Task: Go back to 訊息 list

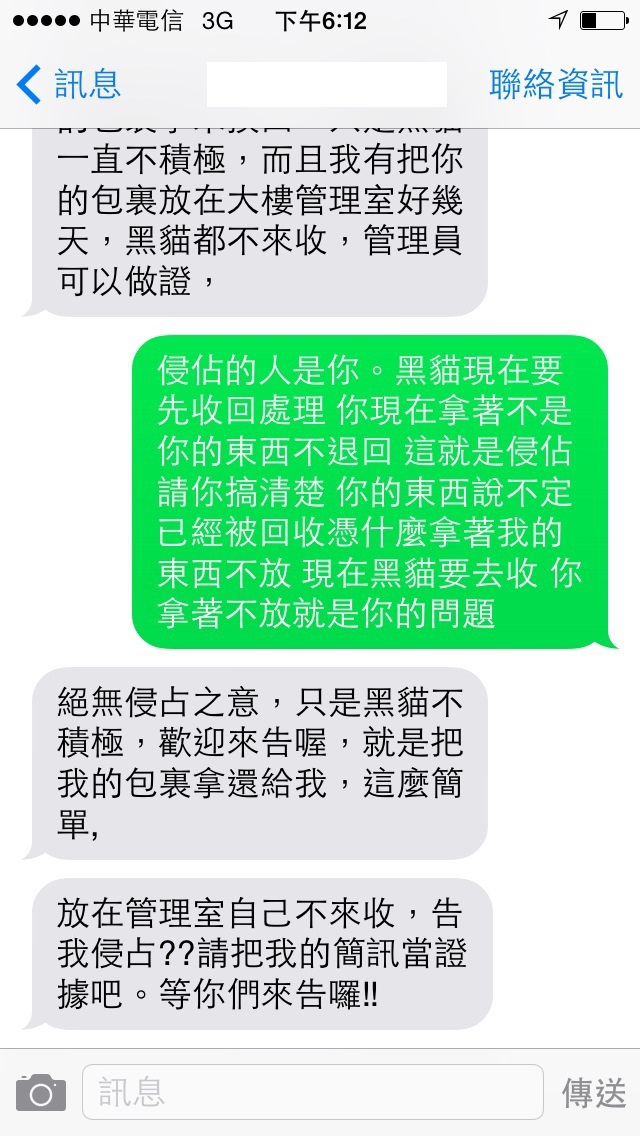Action: click(70, 85)
